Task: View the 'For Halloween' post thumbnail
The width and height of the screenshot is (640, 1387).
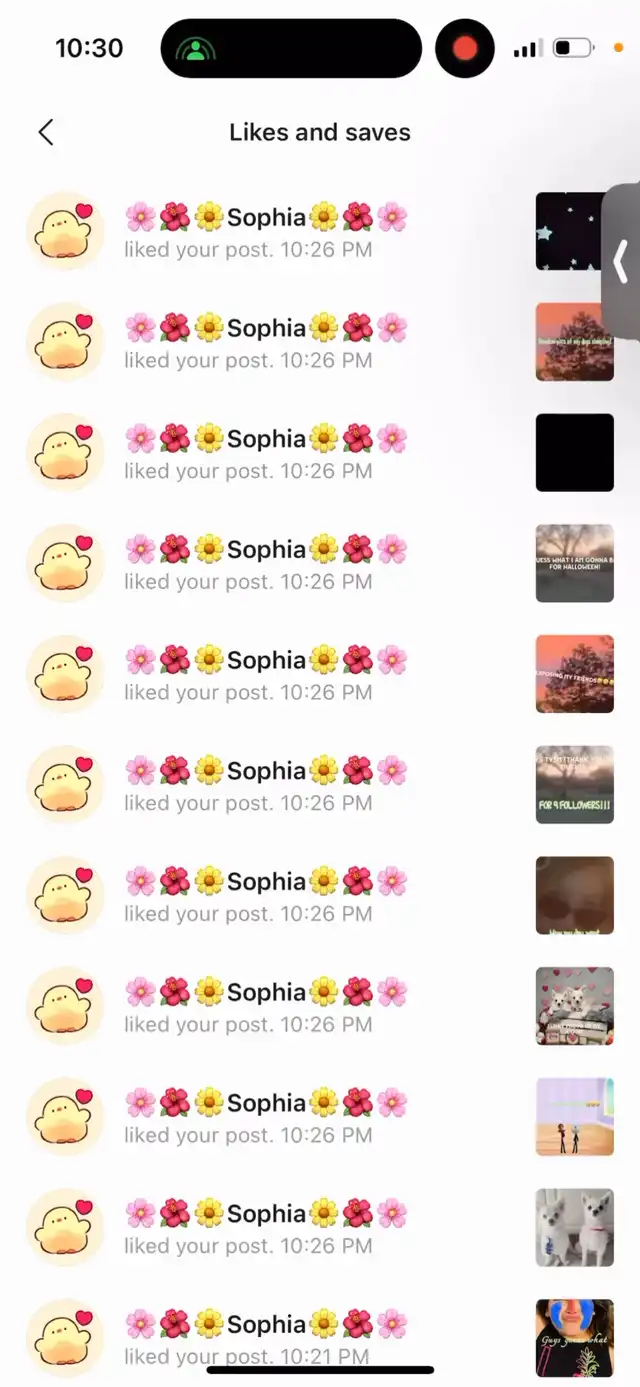Action: click(574, 563)
